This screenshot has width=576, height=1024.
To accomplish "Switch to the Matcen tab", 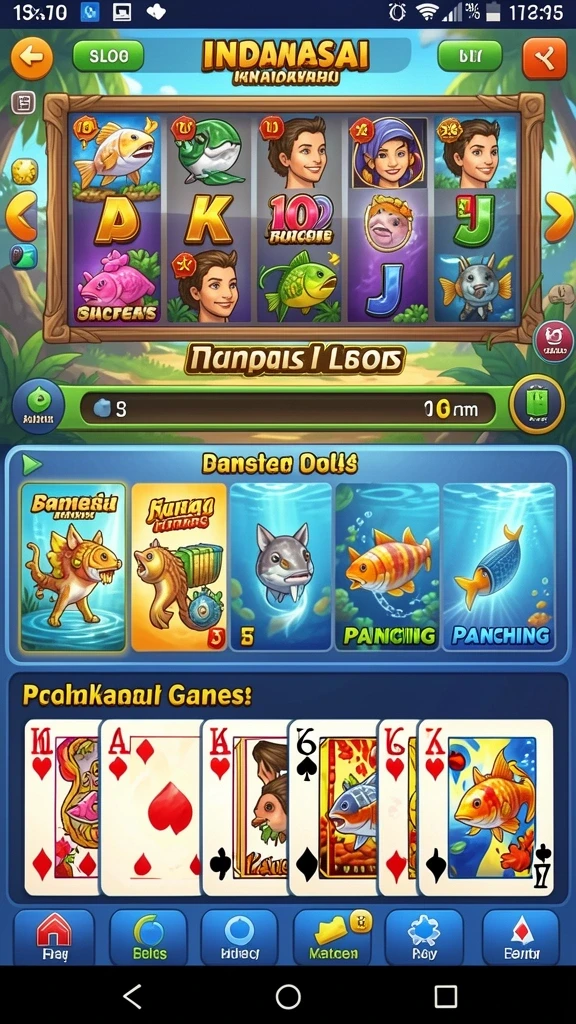I will (333, 937).
